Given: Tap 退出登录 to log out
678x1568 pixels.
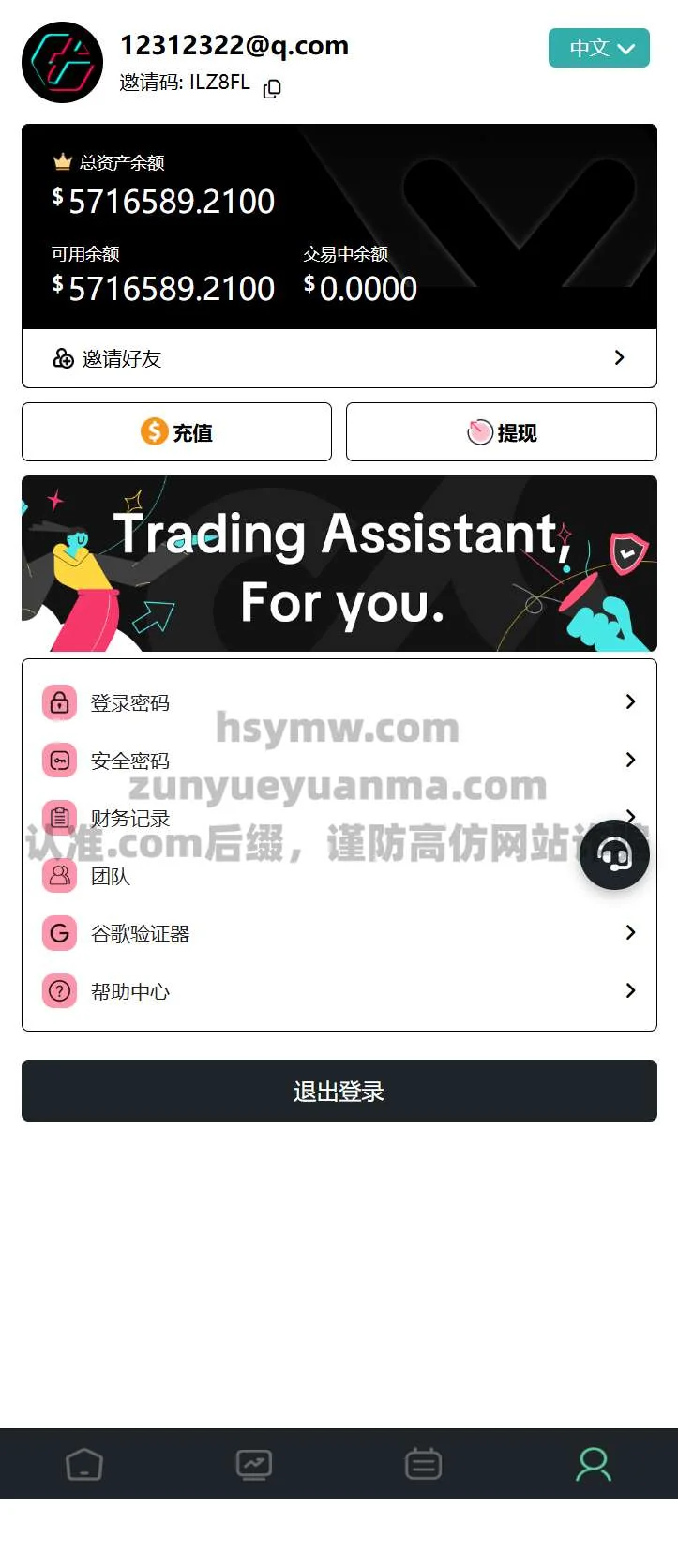Looking at the screenshot, I should [x=339, y=1091].
